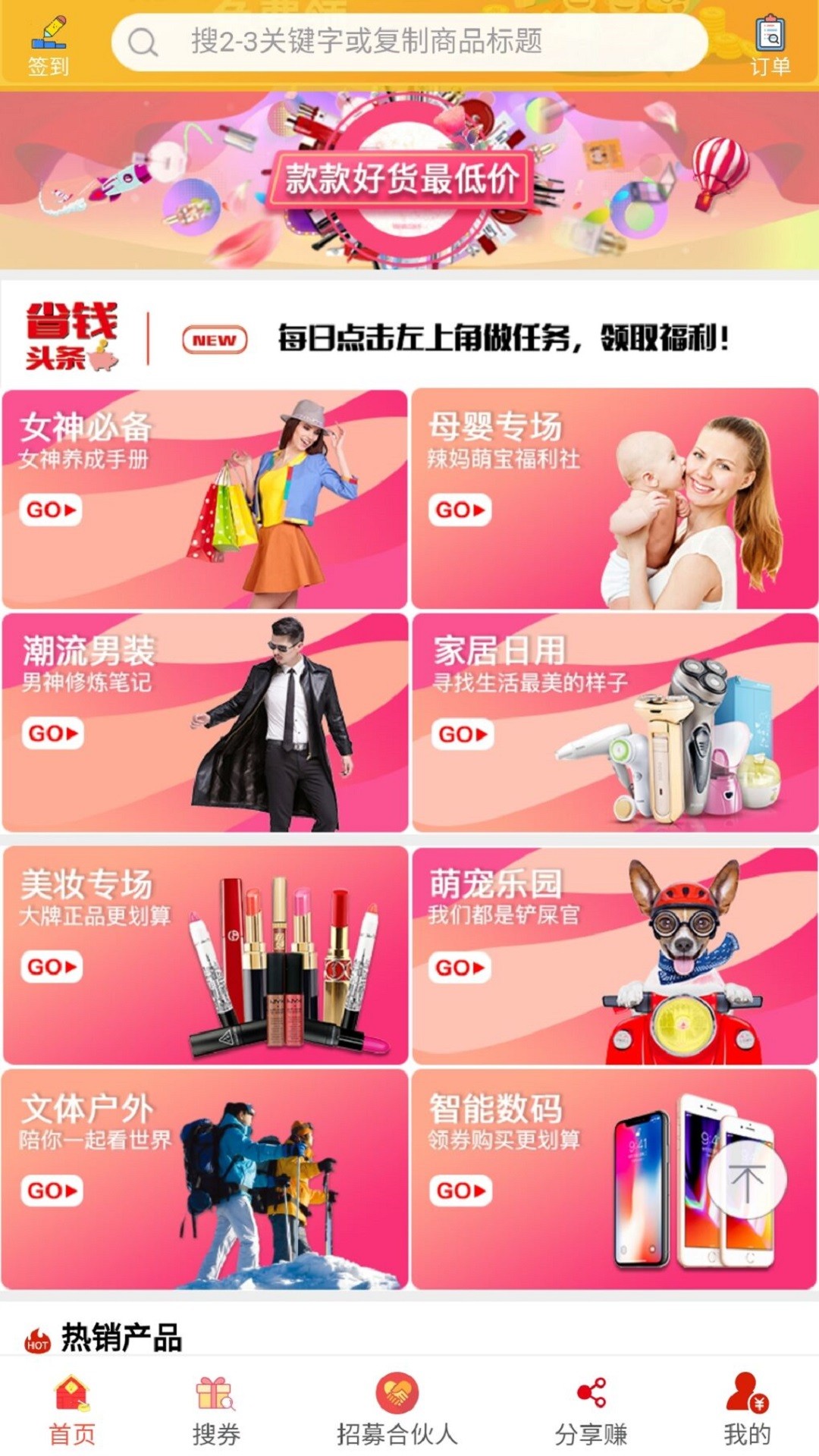Switch to the 分享赚 tab
819x1456 pixels.
(591, 1410)
